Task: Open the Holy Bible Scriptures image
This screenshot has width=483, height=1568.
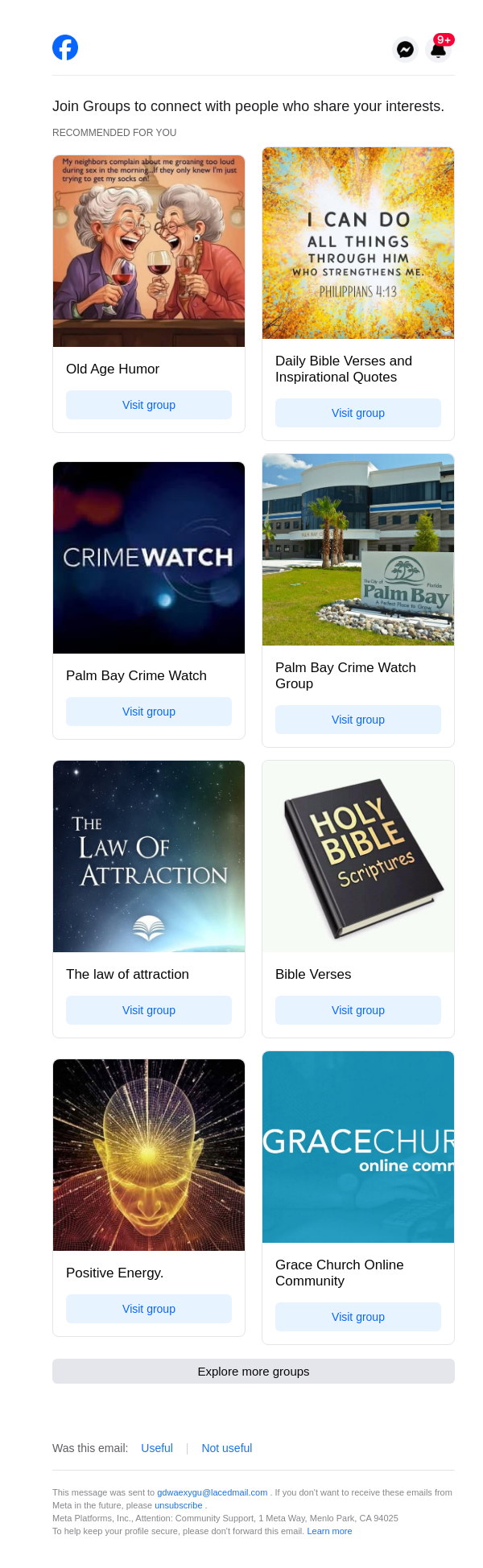Action: (x=358, y=856)
